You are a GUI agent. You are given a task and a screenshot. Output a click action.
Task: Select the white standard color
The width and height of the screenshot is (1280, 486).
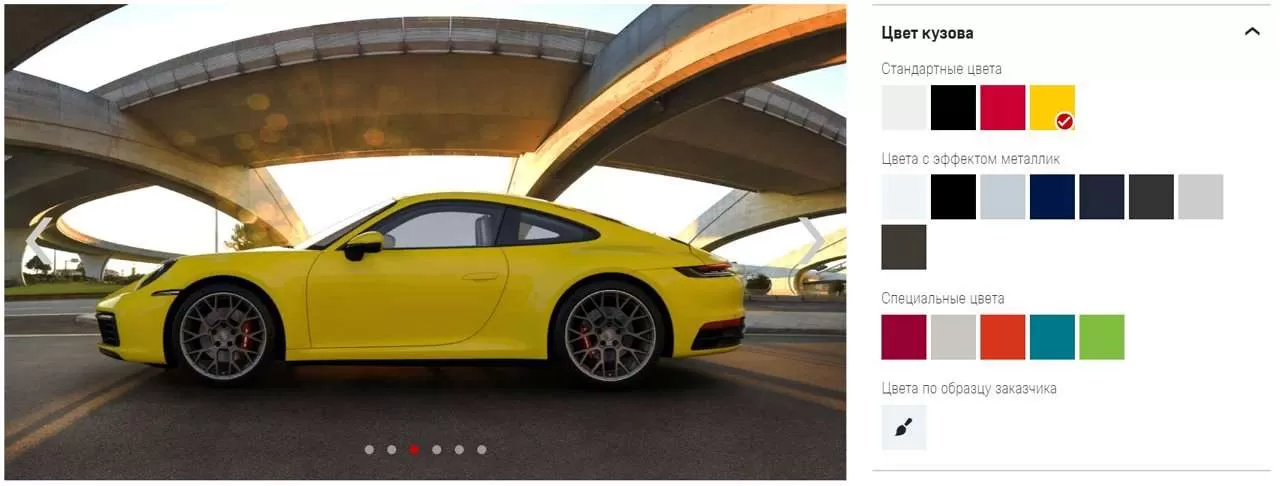coord(904,108)
